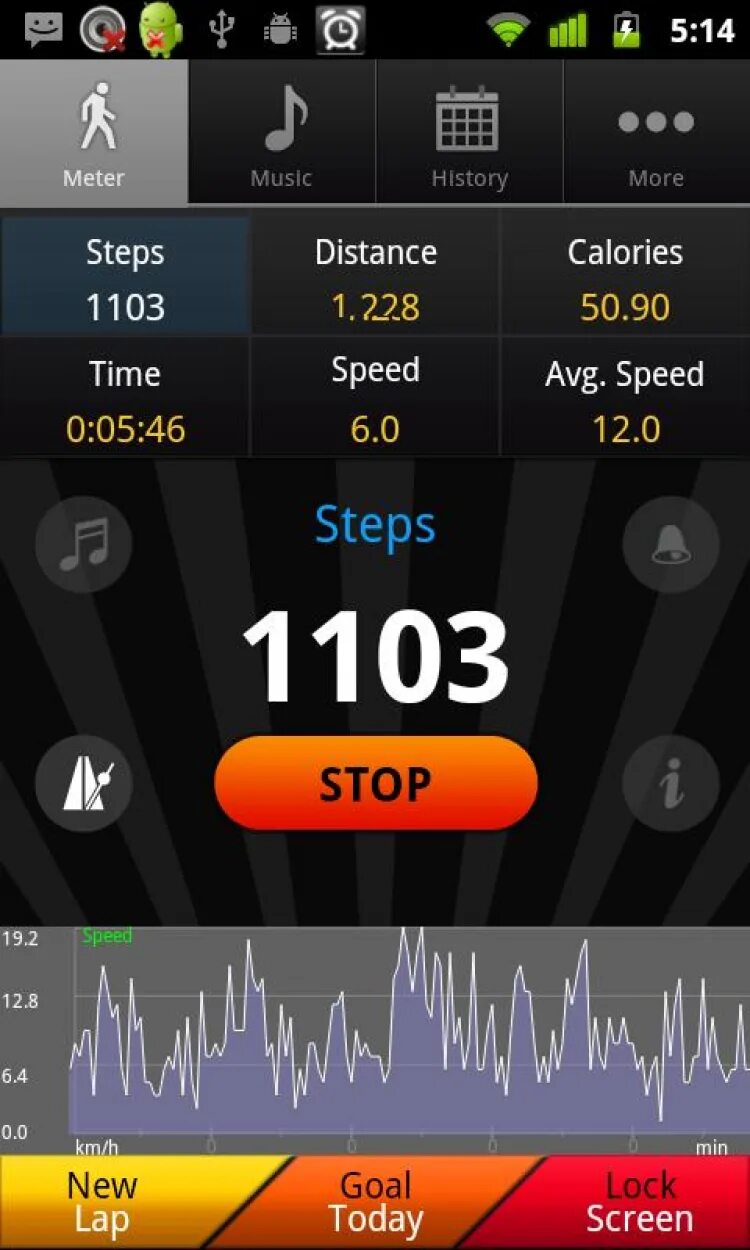Open the info icon

click(670, 784)
